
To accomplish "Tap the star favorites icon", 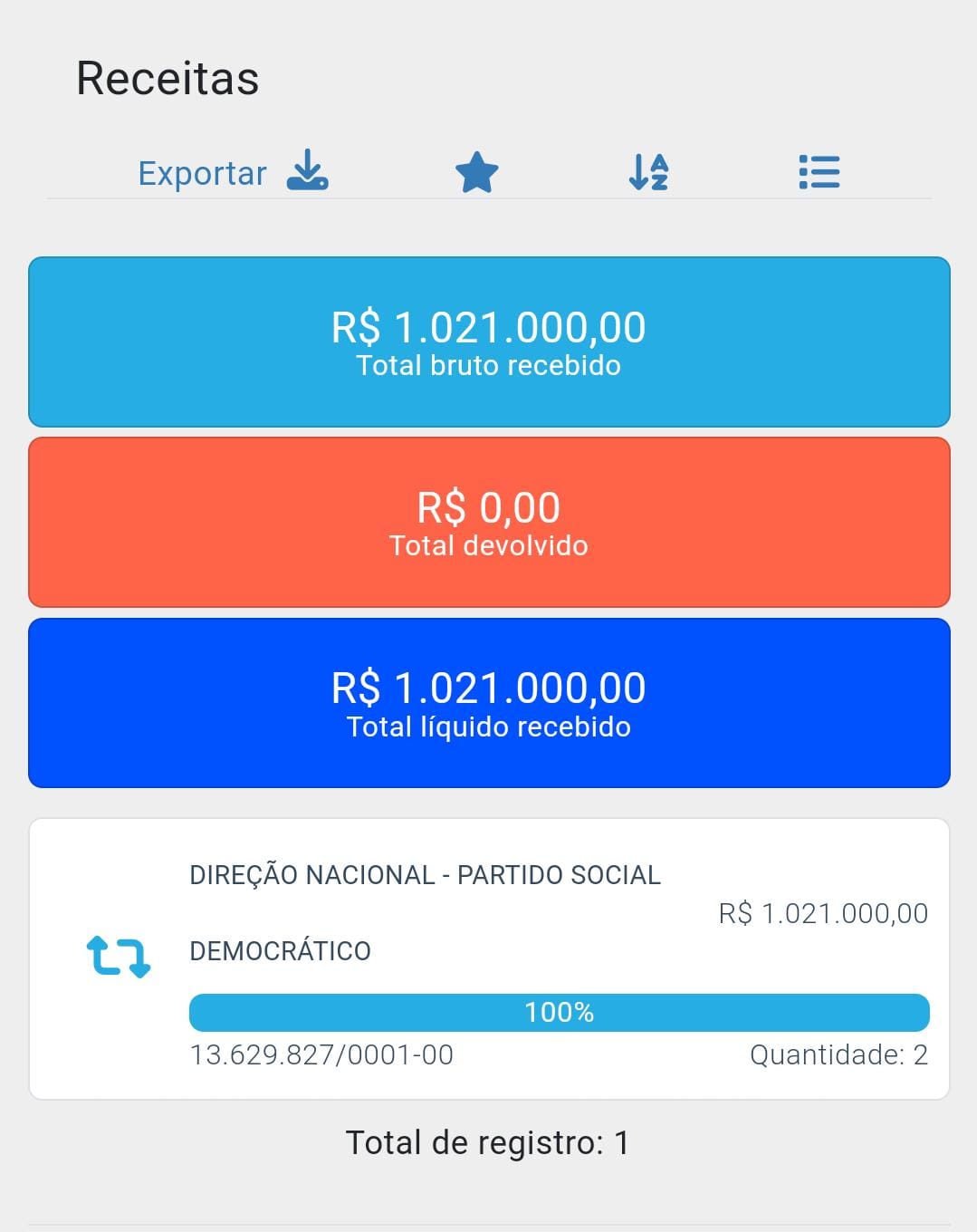I will coord(477,172).
